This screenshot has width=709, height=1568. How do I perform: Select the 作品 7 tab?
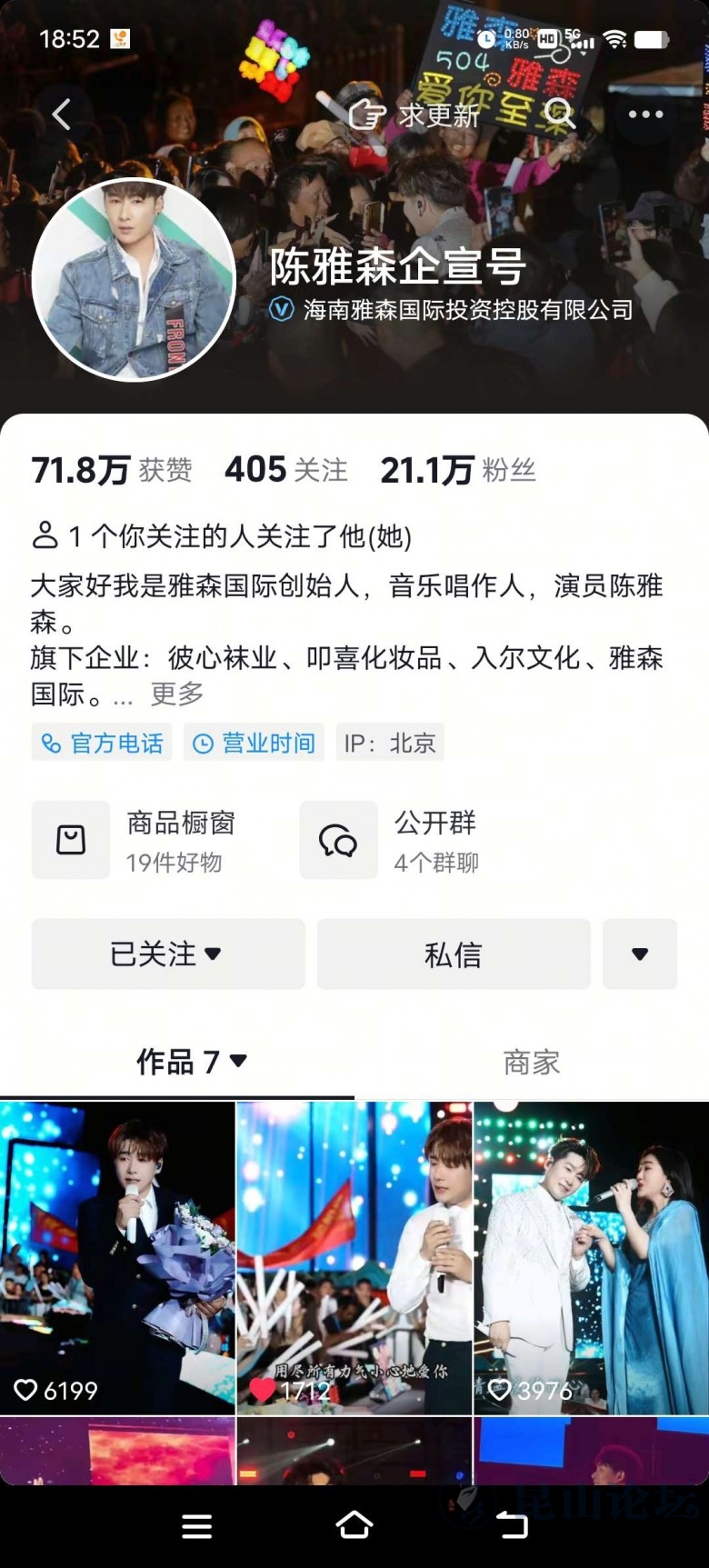point(191,1061)
